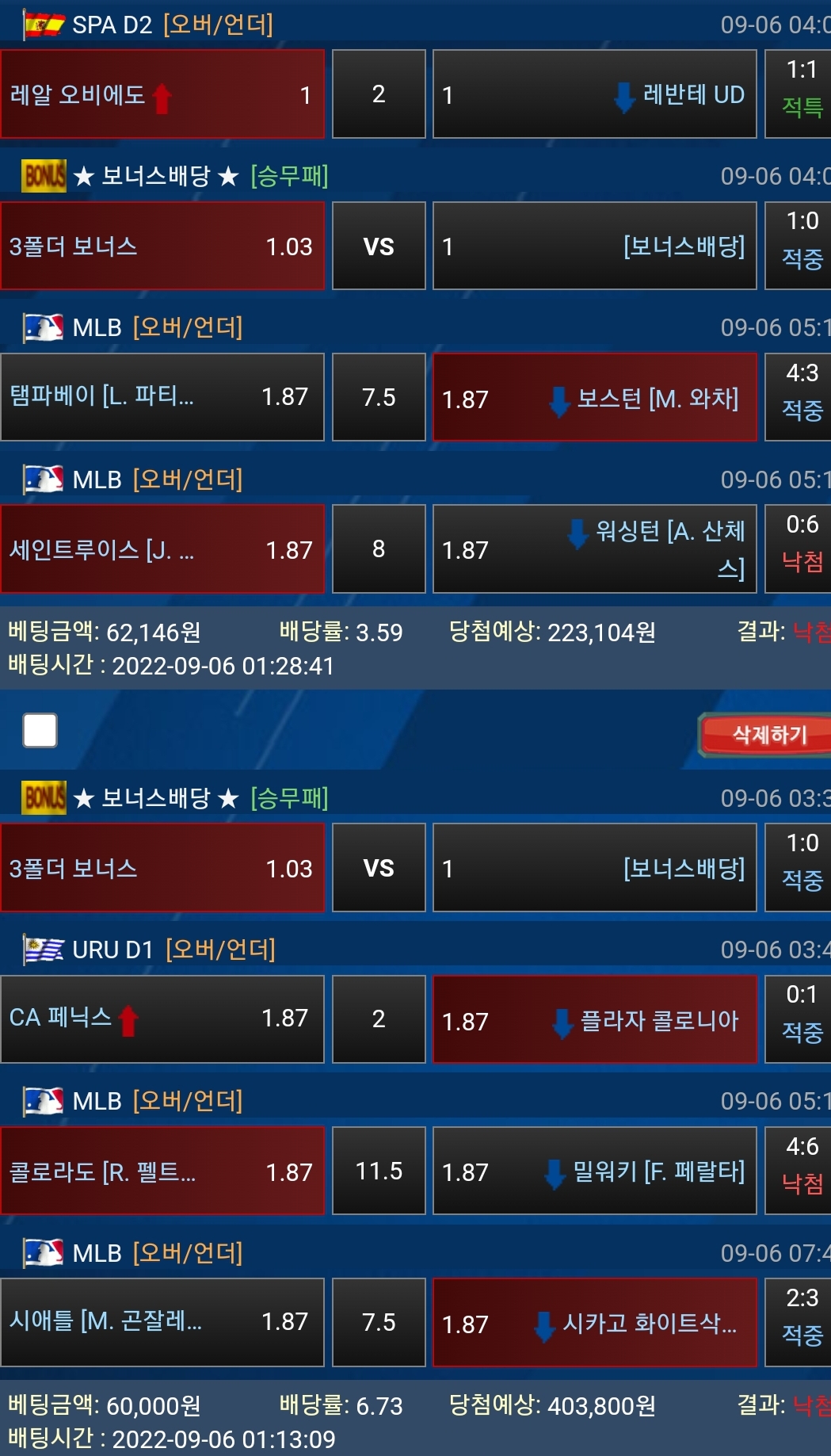Screen dimensions: 831x1456
Task: Tick the checkbox beside the 삭제하기 button
Action: (40, 730)
